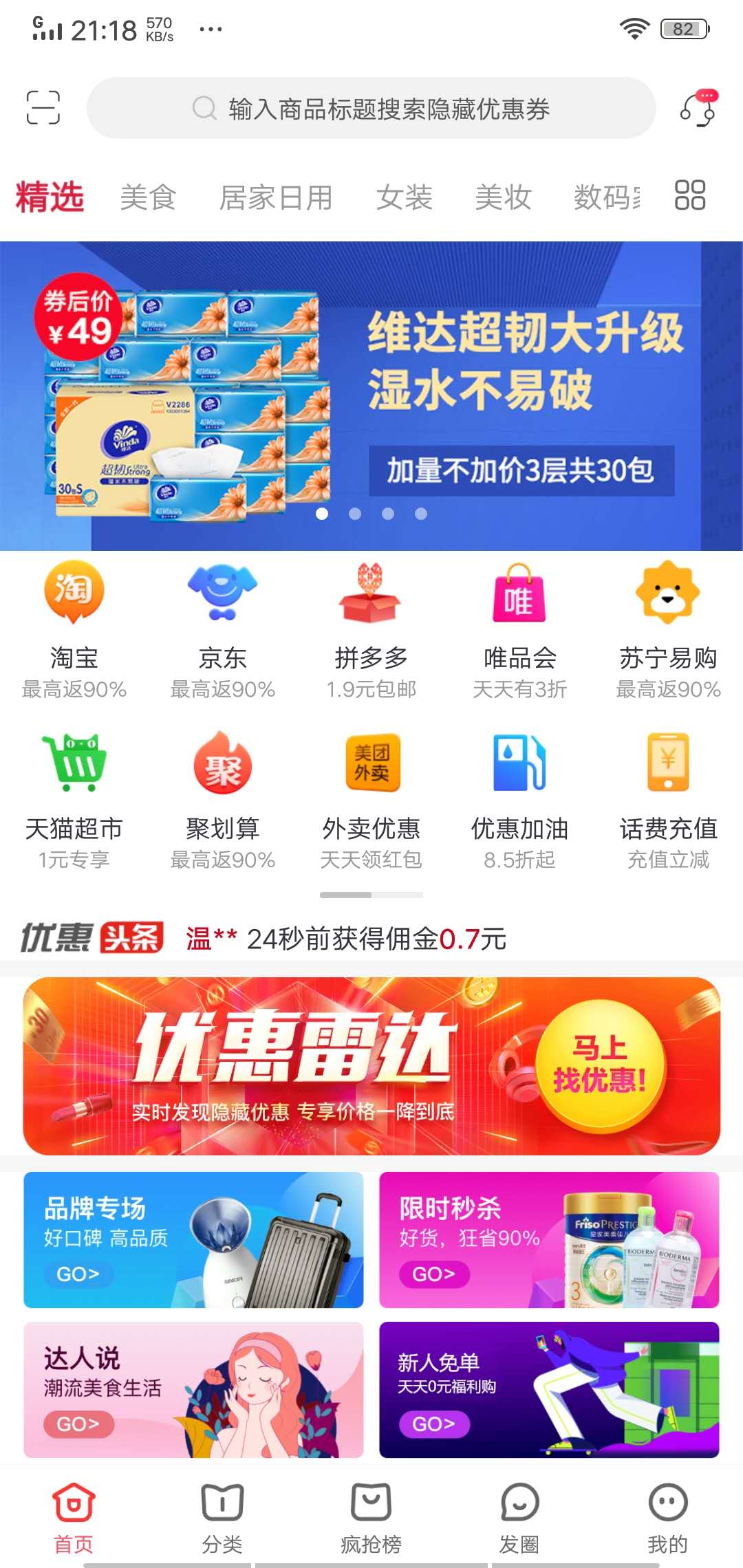Screen dimensions: 743x1568
Task: Click the coupon search input field
Action: (370, 108)
